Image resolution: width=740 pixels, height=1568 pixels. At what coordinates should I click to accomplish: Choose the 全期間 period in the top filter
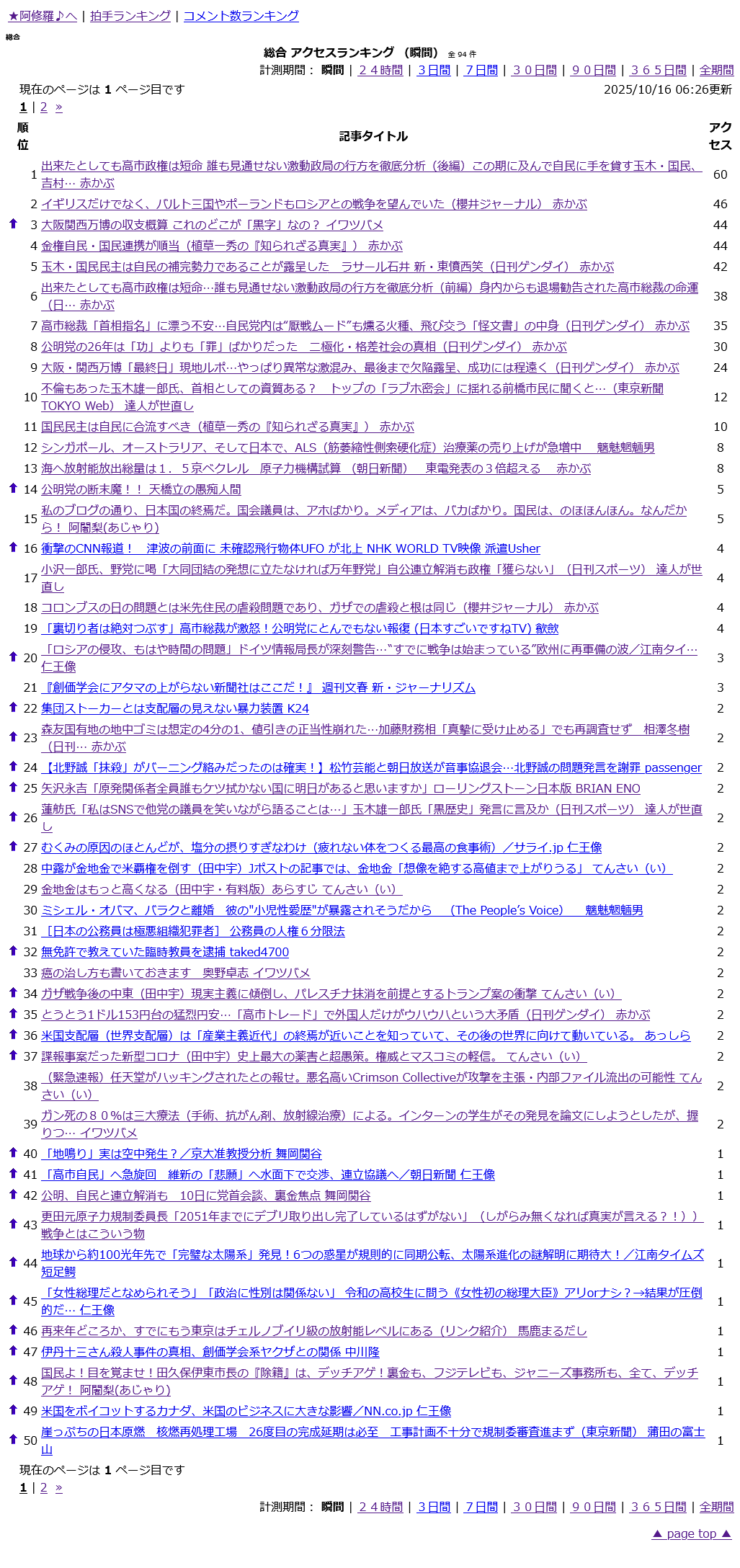(716, 70)
